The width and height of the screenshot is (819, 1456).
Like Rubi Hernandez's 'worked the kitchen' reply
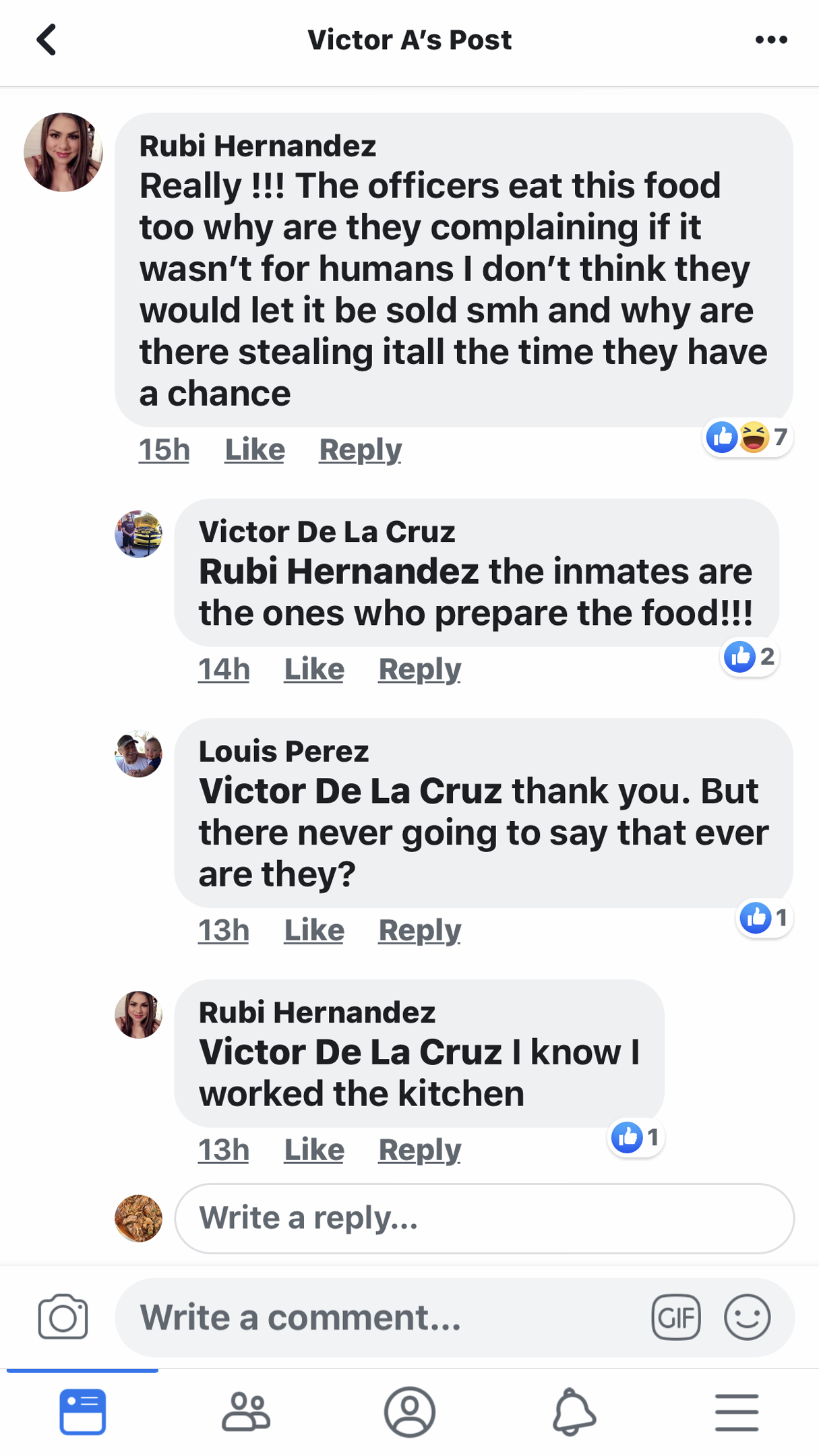pos(314,1150)
